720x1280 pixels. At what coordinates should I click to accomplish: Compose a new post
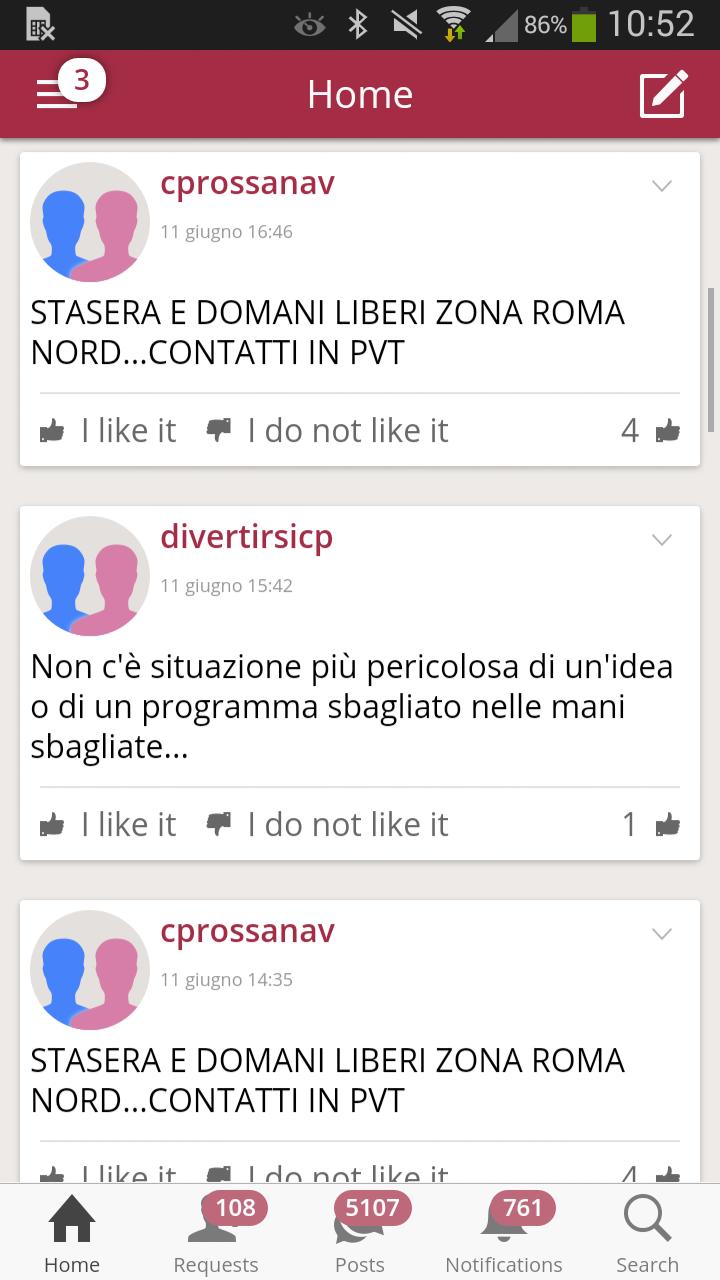point(663,95)
